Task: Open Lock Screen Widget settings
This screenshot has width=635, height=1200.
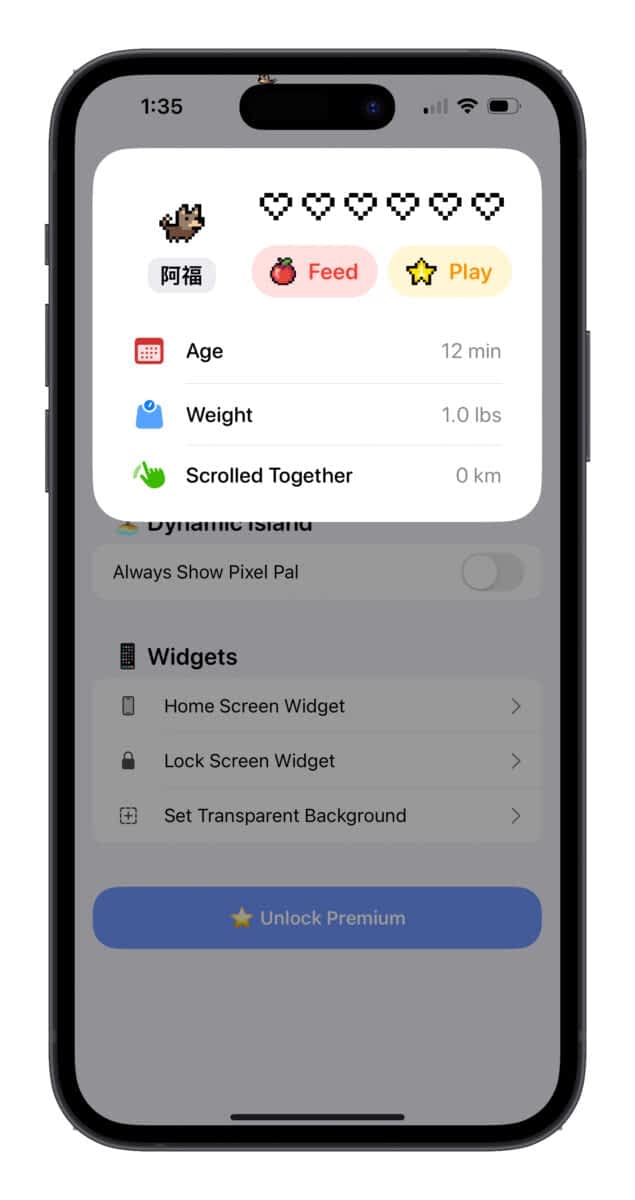Action: point(317,761)
